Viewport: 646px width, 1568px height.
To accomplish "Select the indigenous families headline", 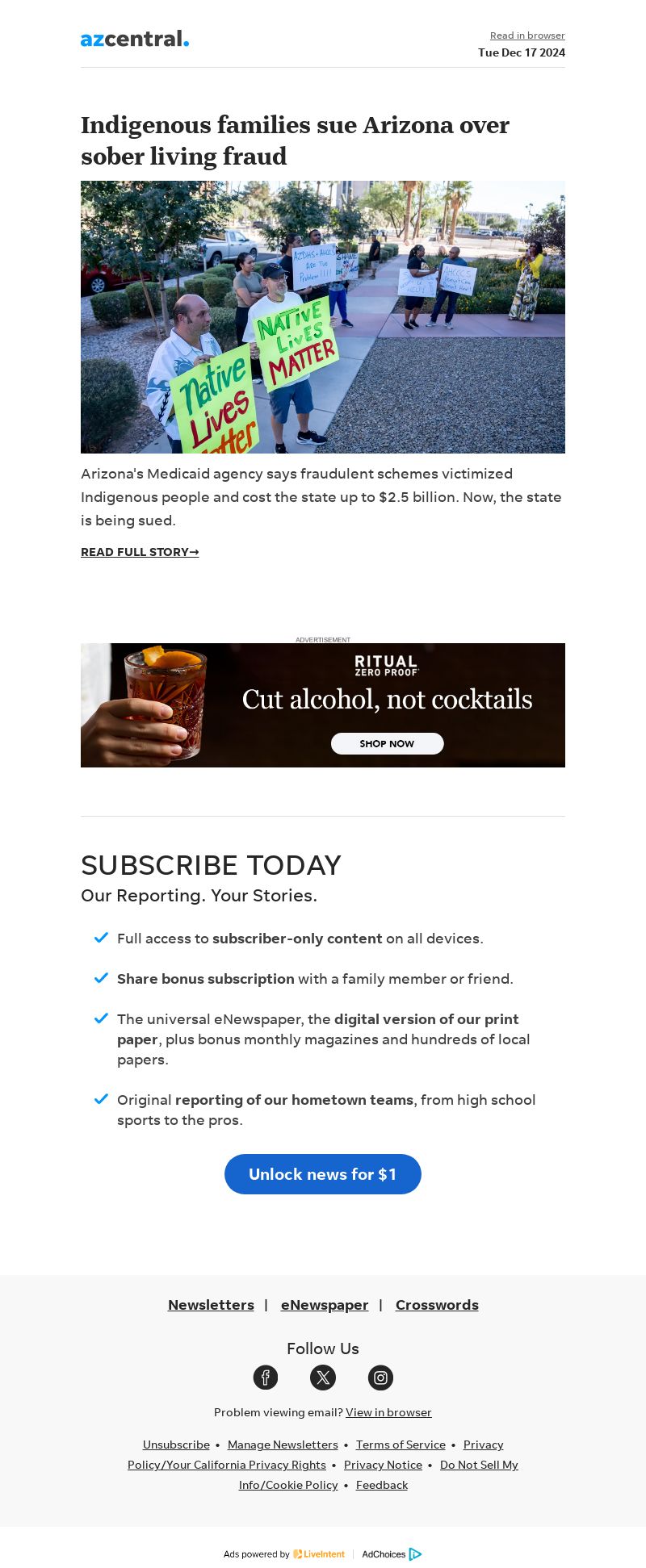I will pyautogui.click(x=295, y=140).
